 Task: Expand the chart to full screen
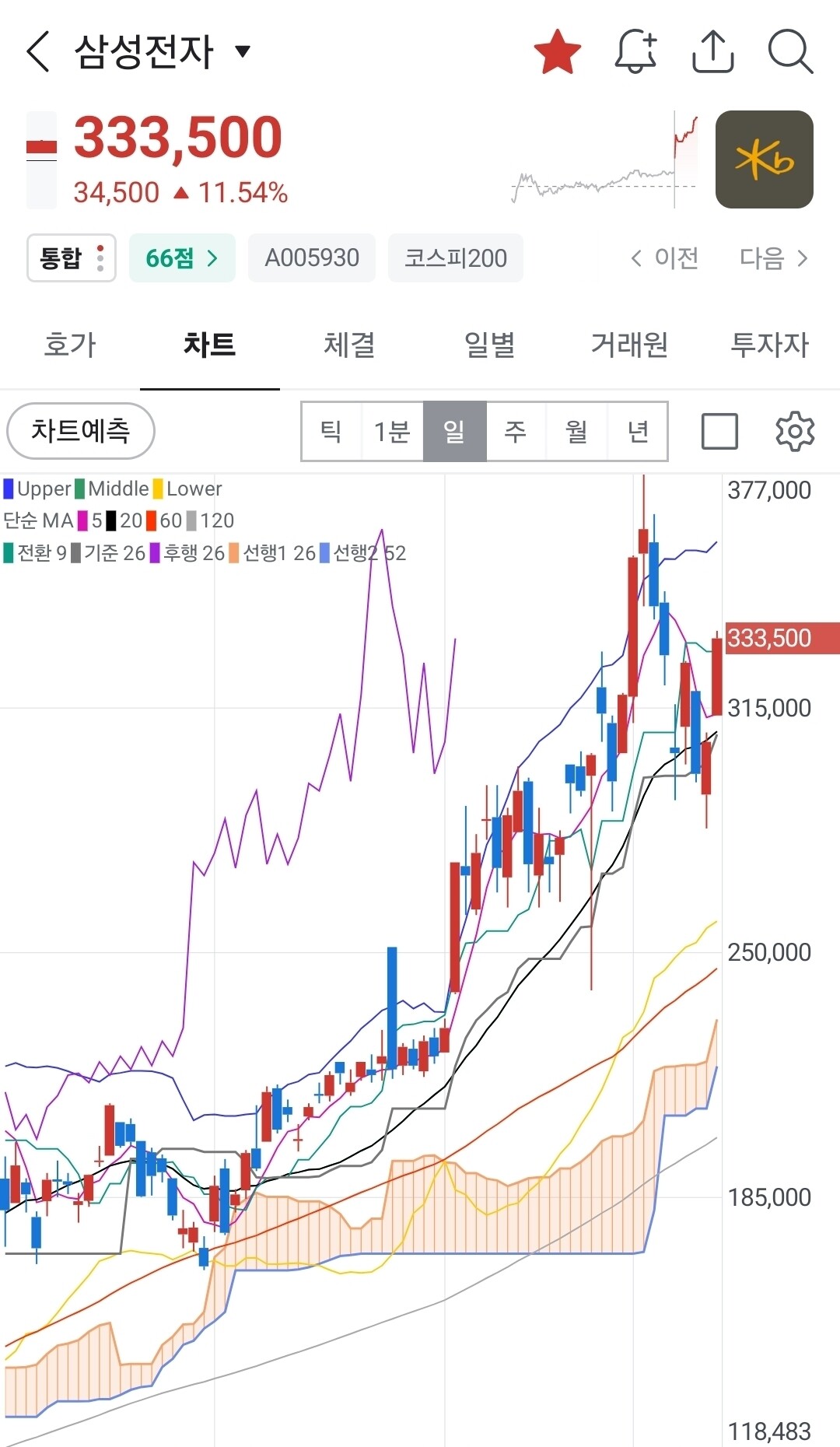click(x=719, y=432)
